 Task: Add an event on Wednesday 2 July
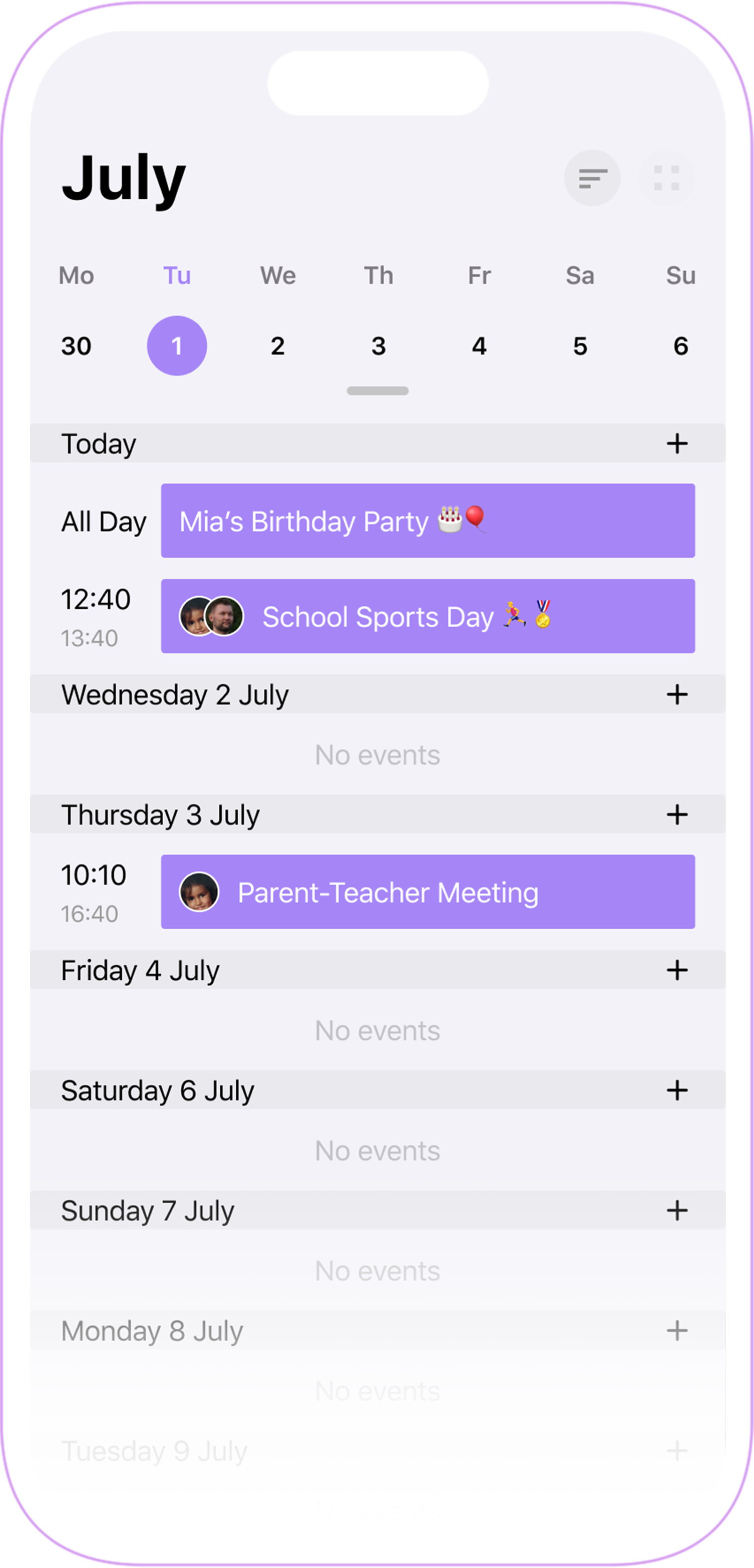point(677,694)
